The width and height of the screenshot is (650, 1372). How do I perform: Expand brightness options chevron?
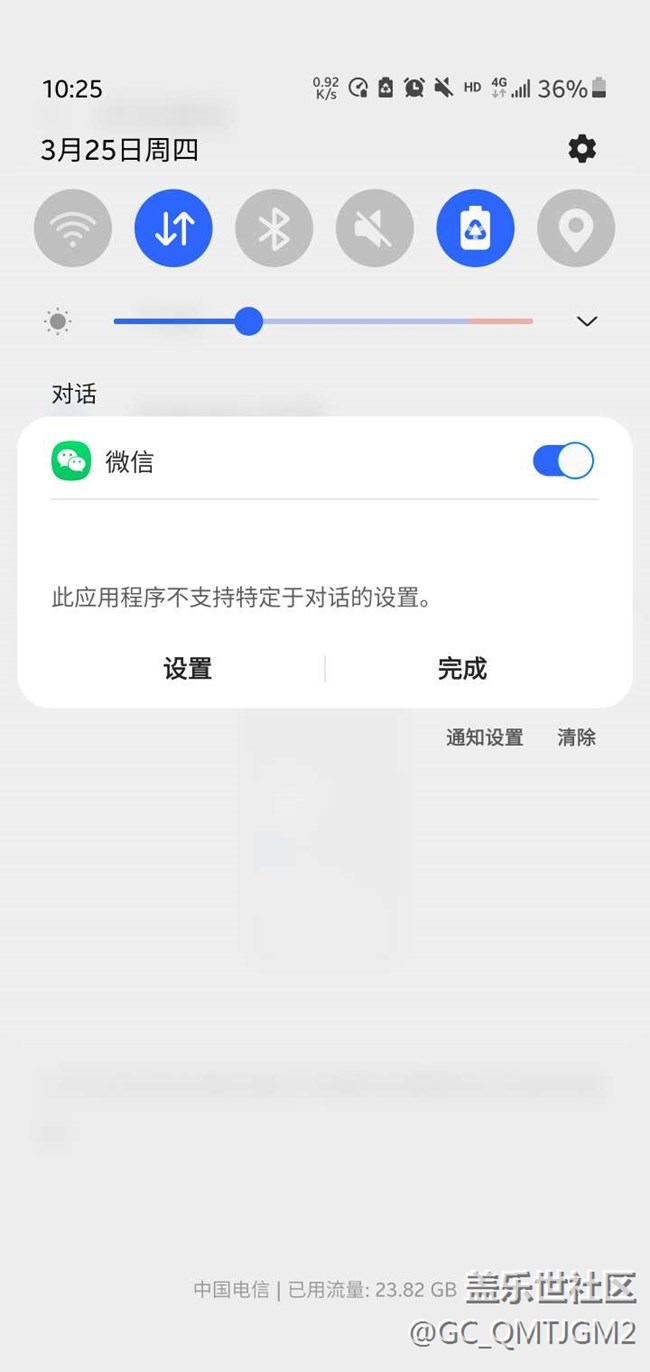click(x=587, y=321)
